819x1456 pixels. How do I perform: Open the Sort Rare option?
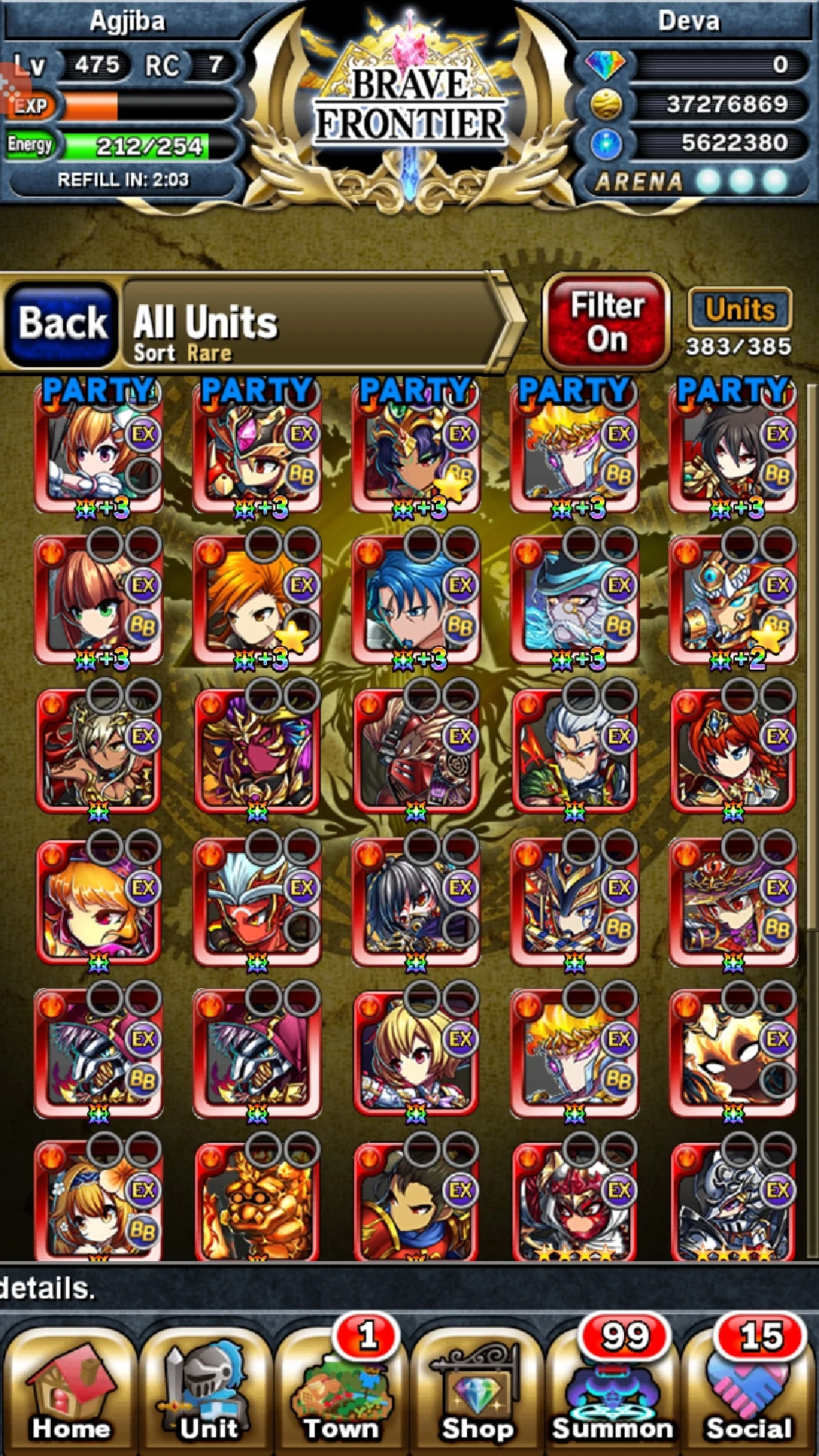[183, 353]
